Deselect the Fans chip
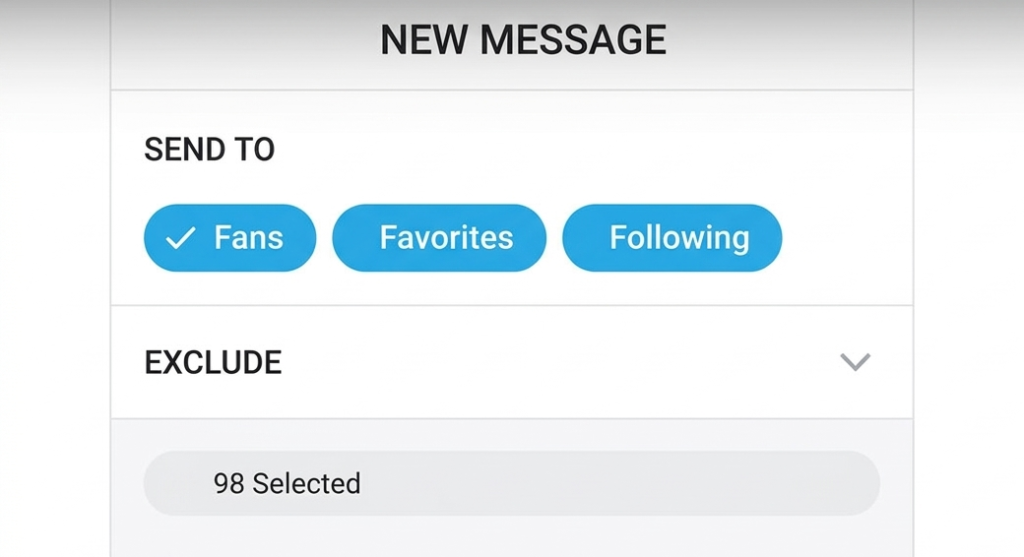This screenshot has width=1024, height=557. coord(229,238)
